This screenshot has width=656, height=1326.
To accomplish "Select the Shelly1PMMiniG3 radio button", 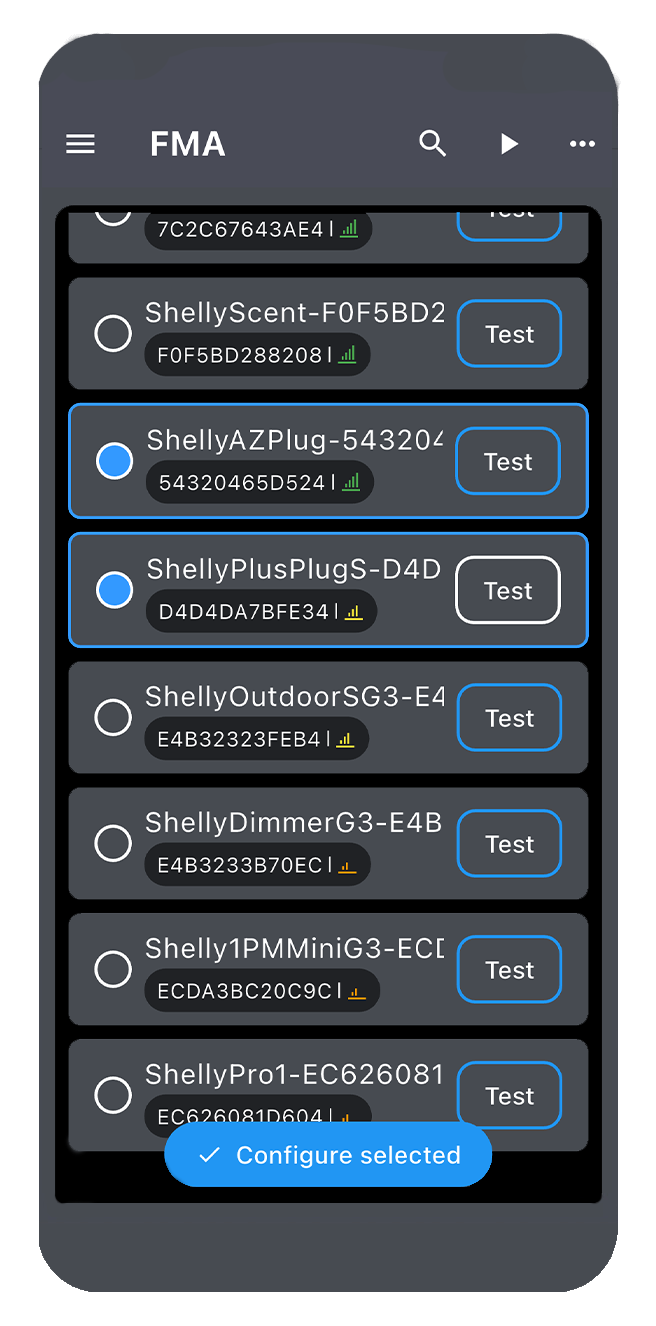I will point(113,969).
